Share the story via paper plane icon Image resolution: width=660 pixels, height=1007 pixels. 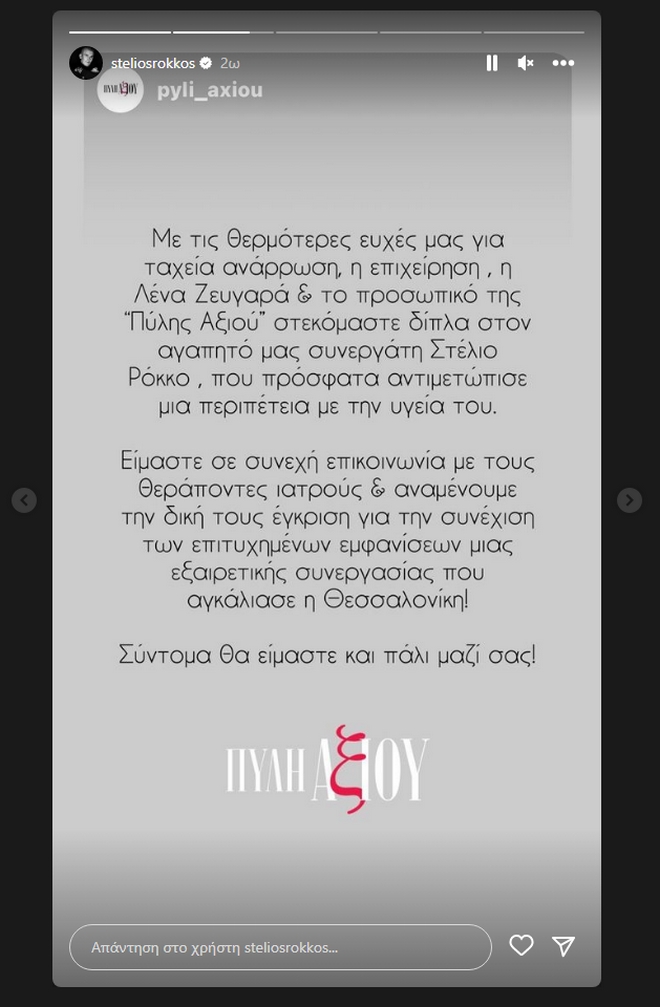click(564, 945)
